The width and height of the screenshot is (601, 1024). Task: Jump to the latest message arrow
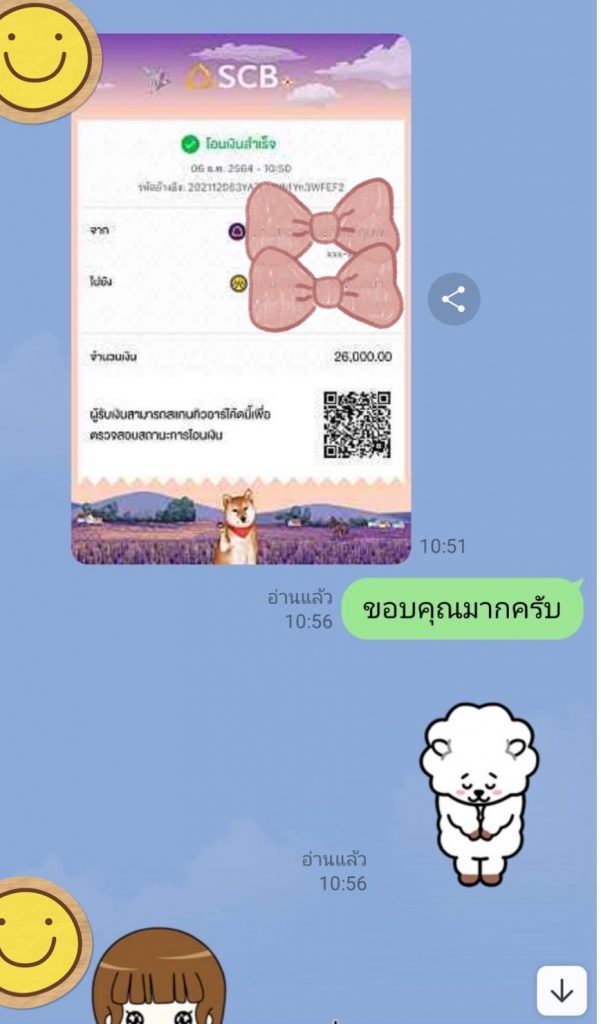tap(562, 990)
